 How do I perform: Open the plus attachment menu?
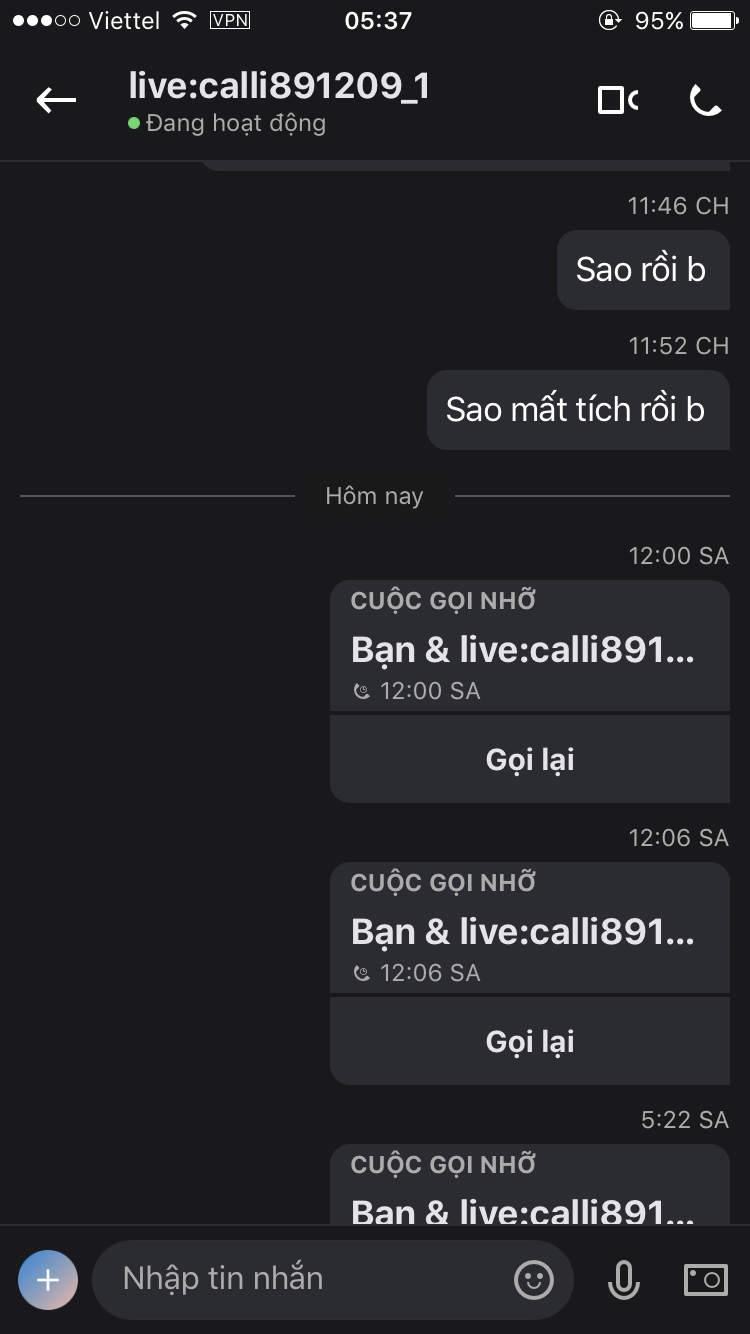coord(48,1279)
